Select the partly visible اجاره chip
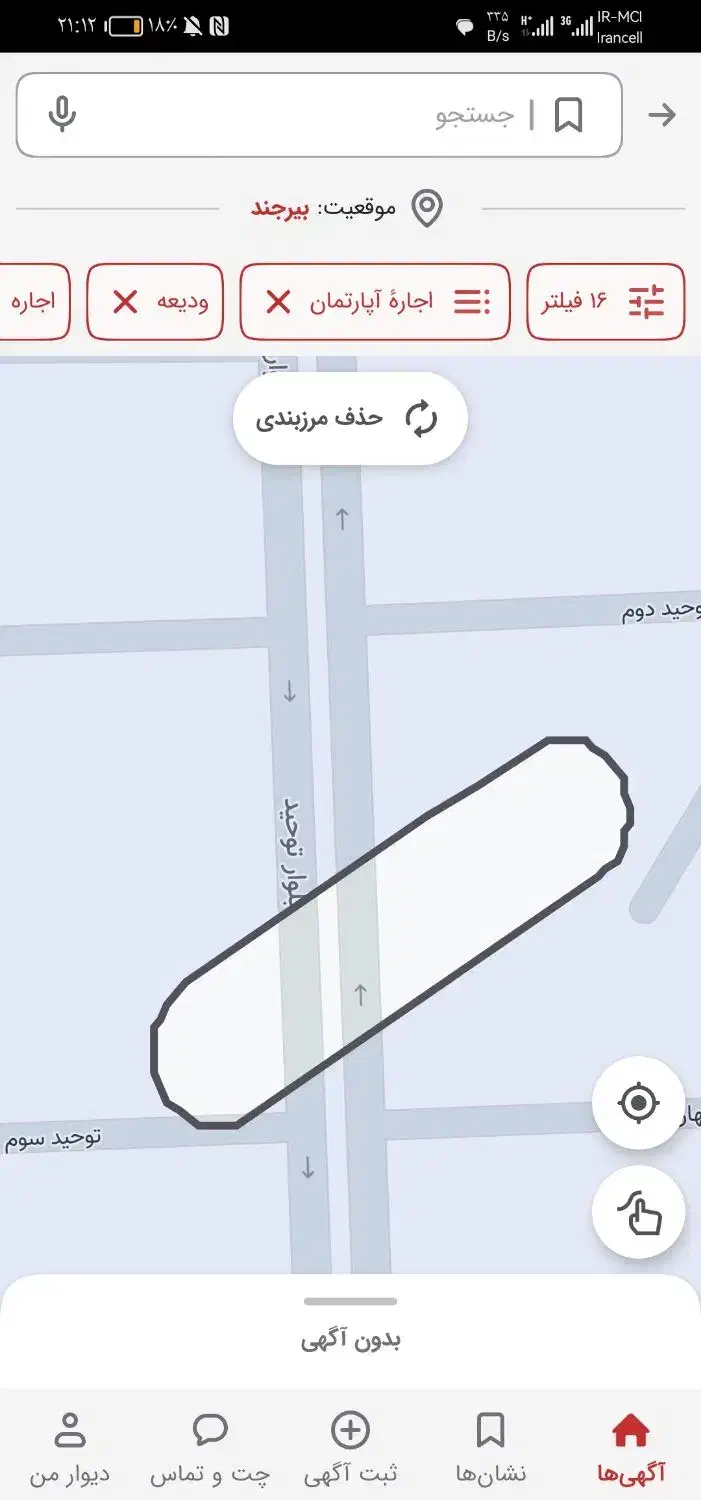701x1500 pixels. pyautogui.click(x=33, y=301)
